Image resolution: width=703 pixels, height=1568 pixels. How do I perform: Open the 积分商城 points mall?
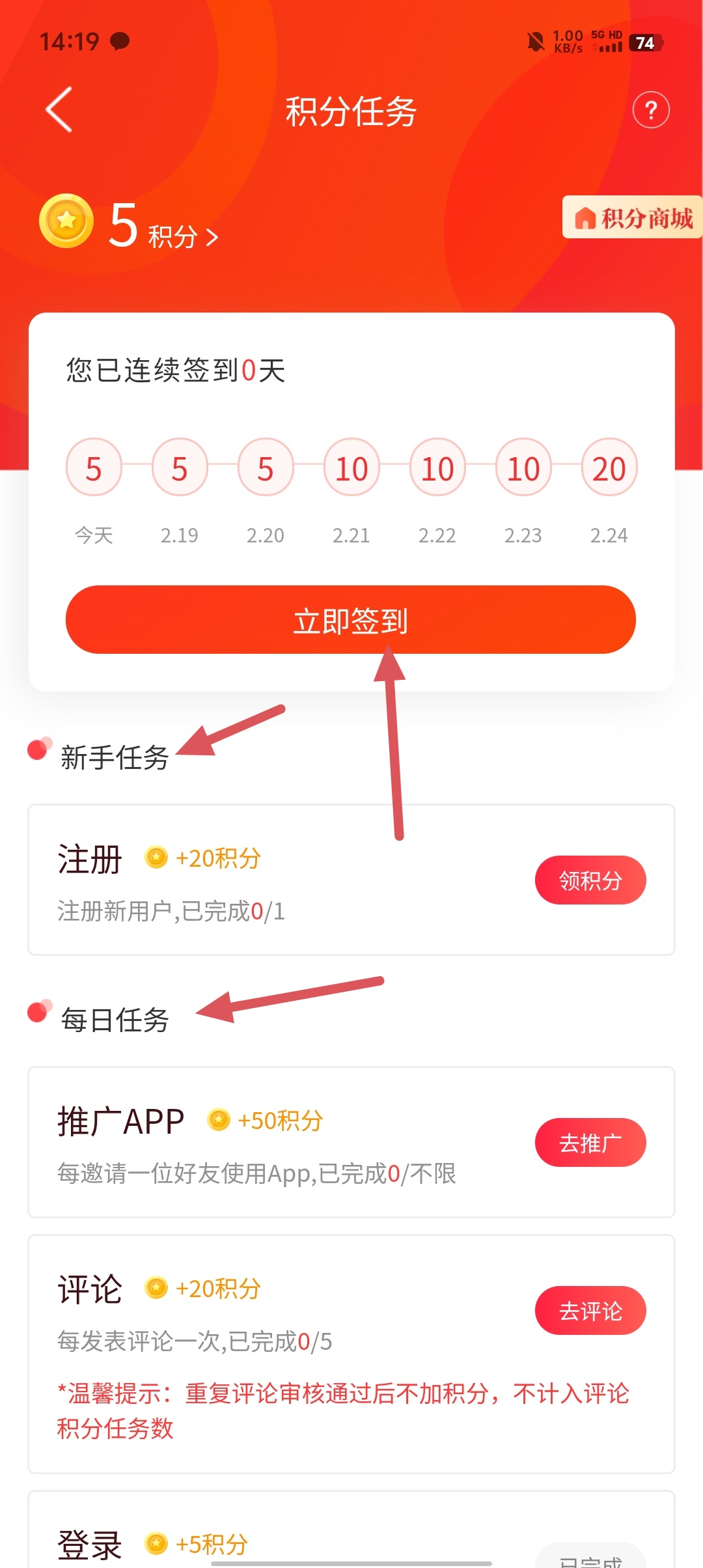633,217
